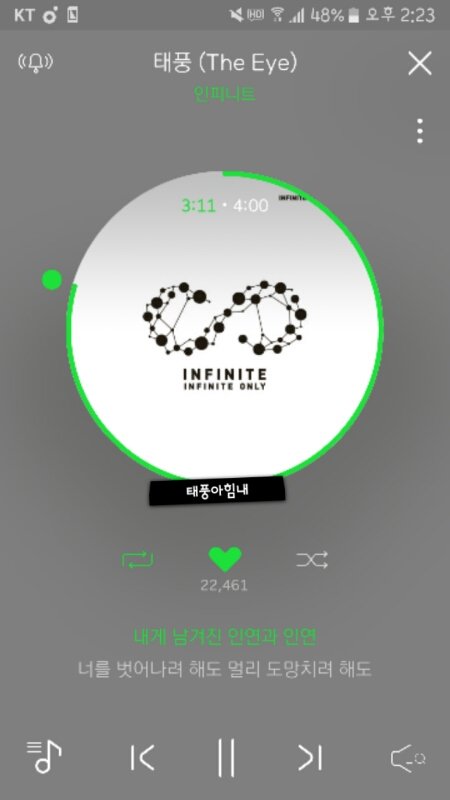The width and height of the screenshot is (450, 800).
Task: Tap the green playback progress knob
Action: 52,280
